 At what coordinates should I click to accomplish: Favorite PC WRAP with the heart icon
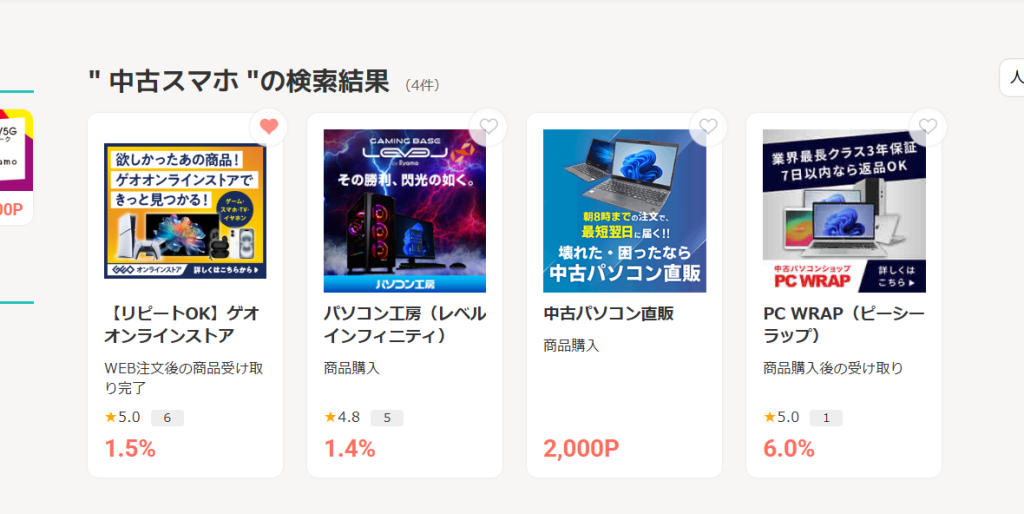(927, 127)
